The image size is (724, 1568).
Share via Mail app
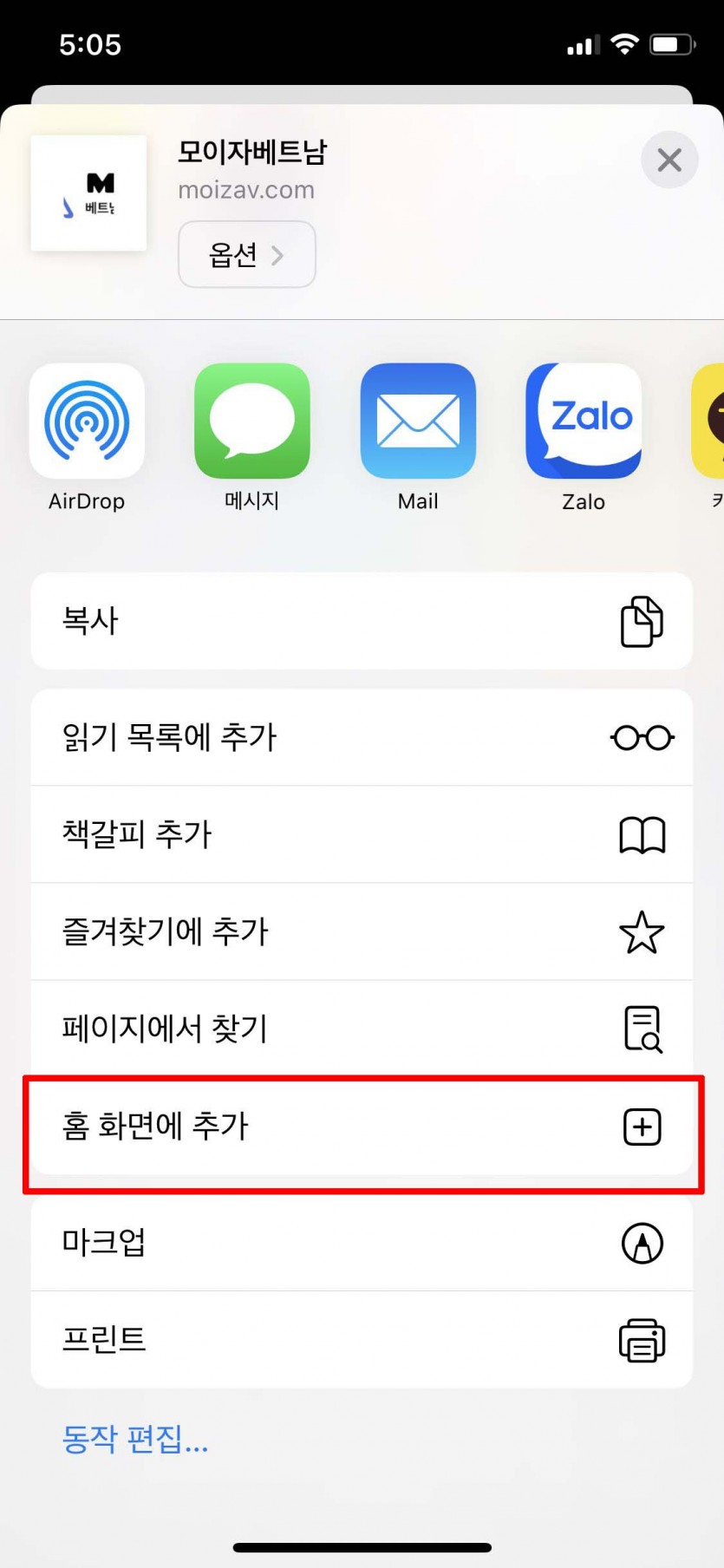click(418, 421)
